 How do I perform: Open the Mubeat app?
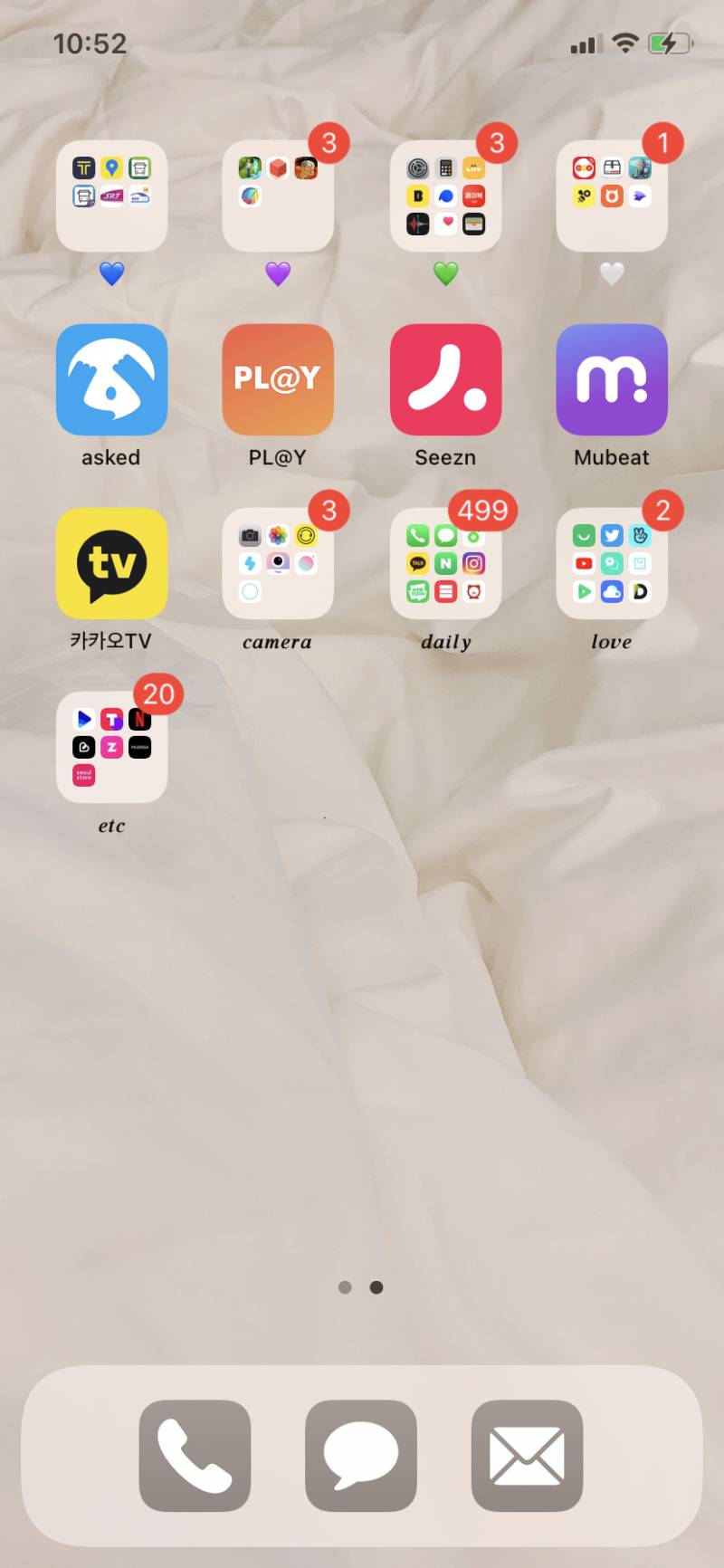(612, 380)
